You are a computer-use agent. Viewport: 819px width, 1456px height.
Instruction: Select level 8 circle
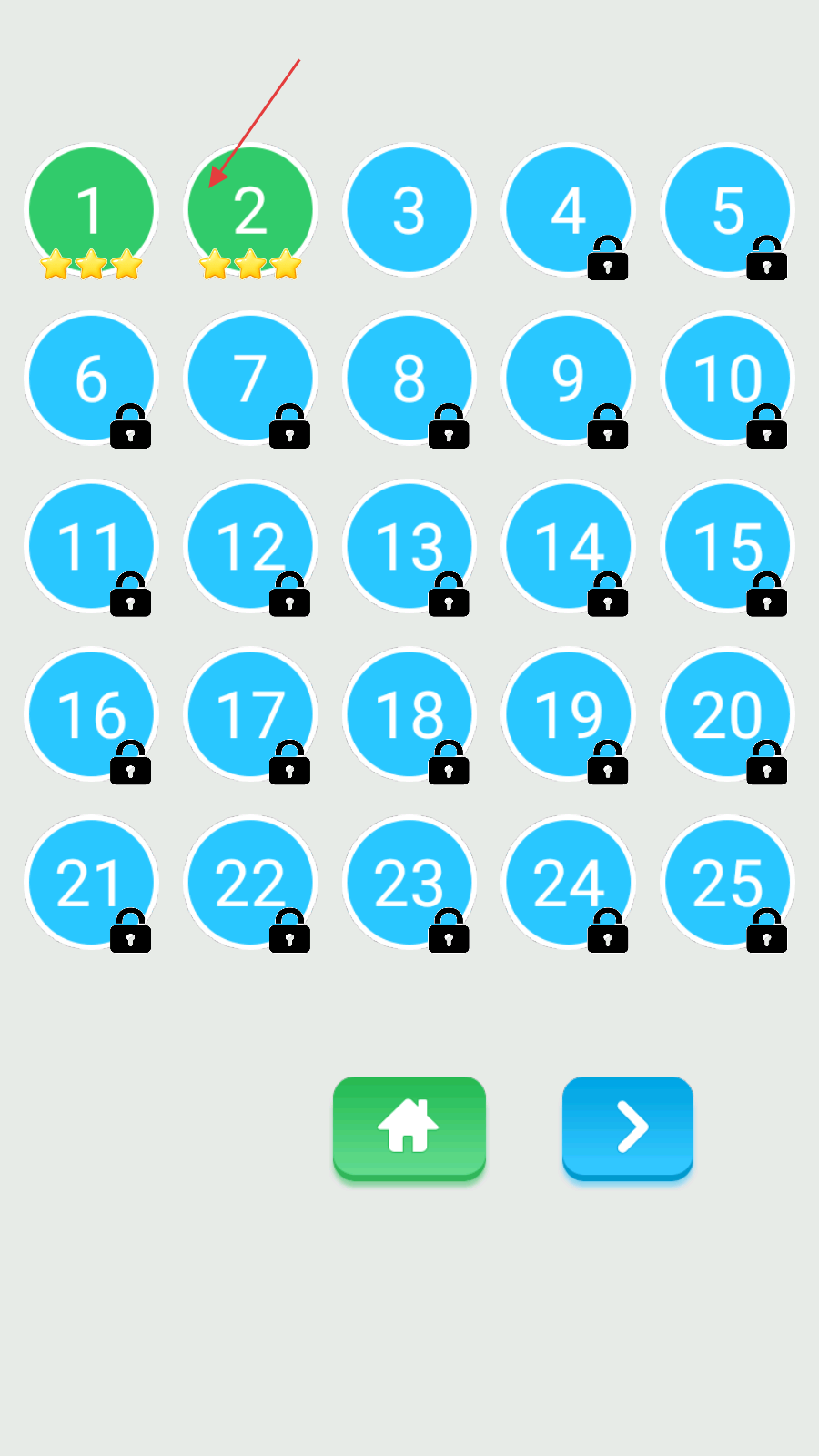coord(409,379)
